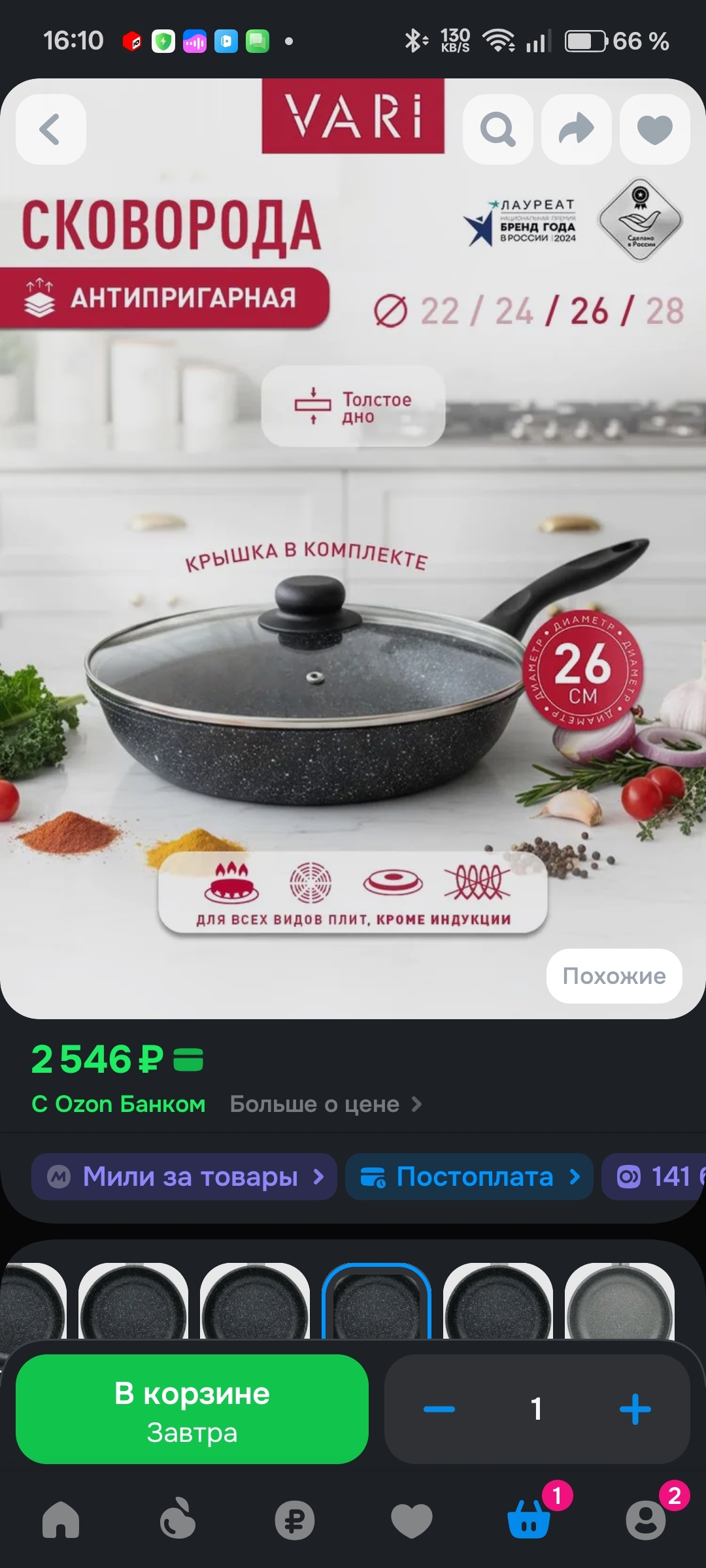
Task: Open Больше о цене details
Action: (x=326, y=1104)
